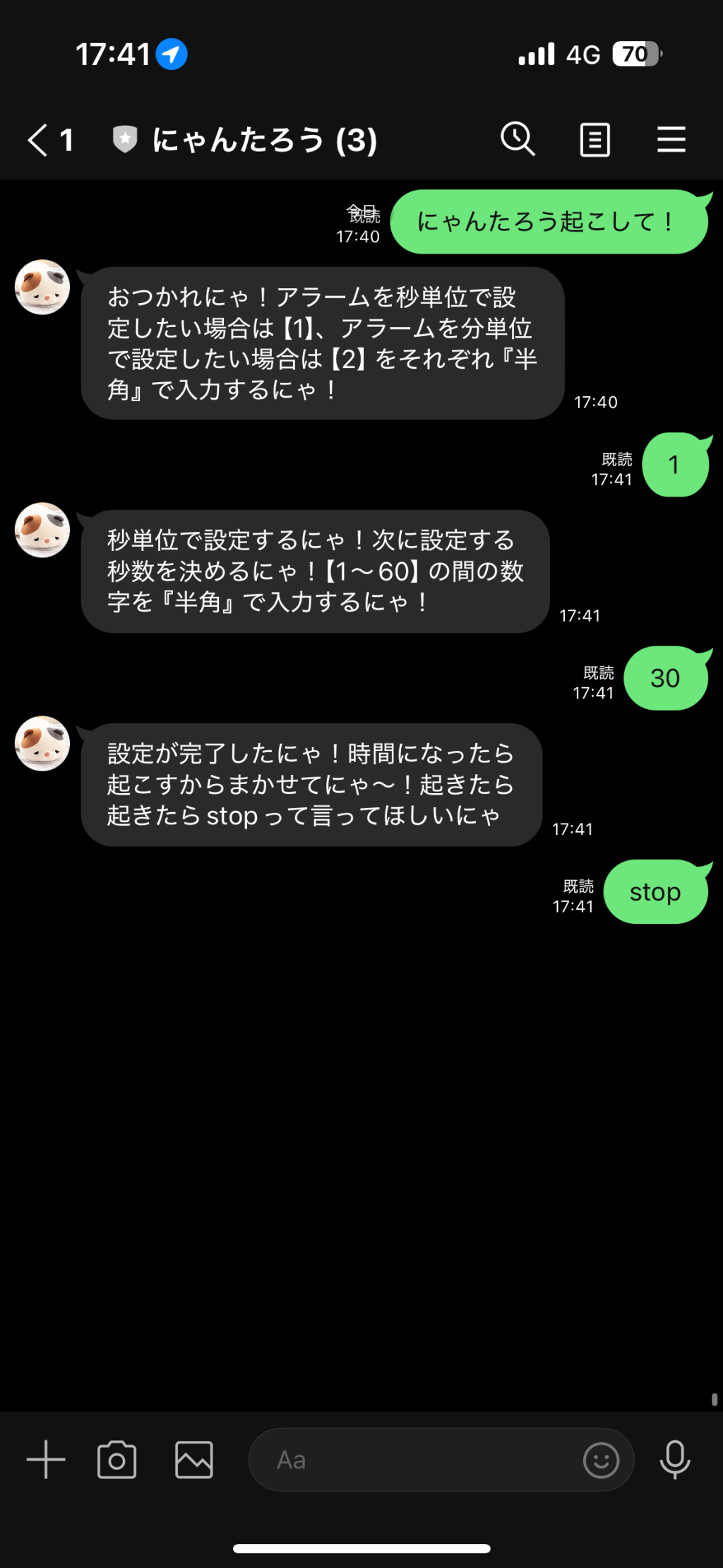Open the in-chat search icon
Image resolution: width=723 pixels, height=1568 pixels.
518,139
